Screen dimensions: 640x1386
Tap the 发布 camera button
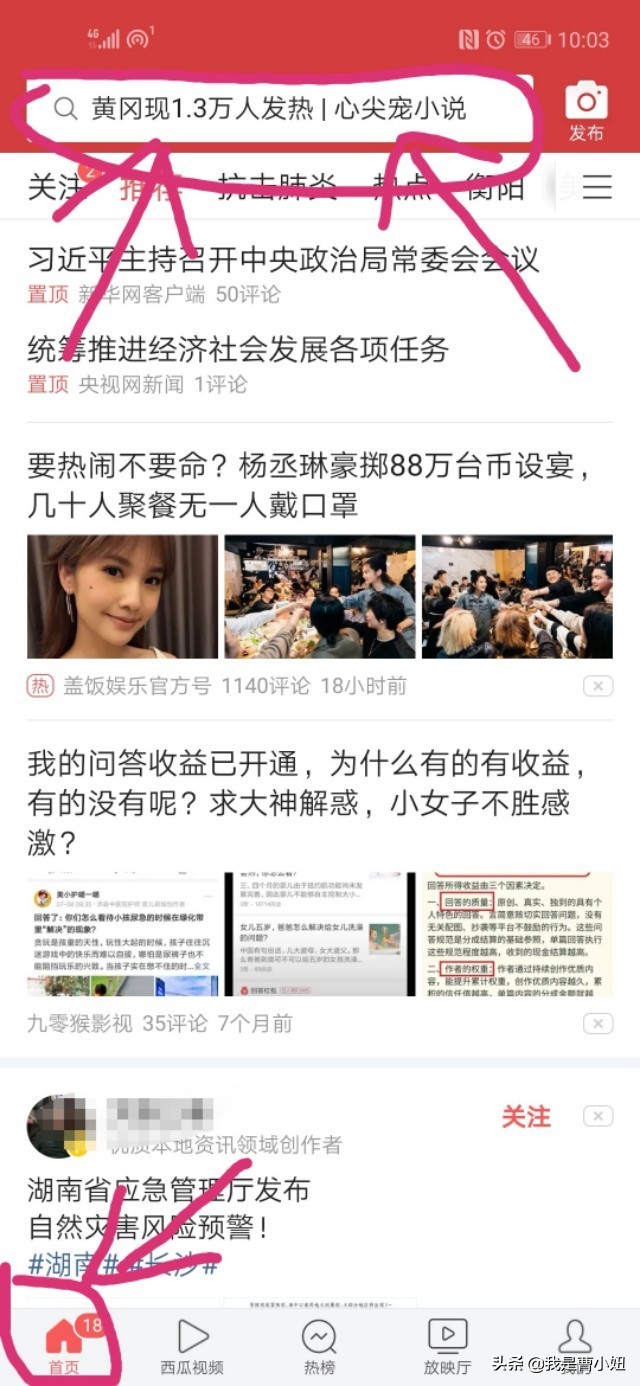[x=586, y=110]
